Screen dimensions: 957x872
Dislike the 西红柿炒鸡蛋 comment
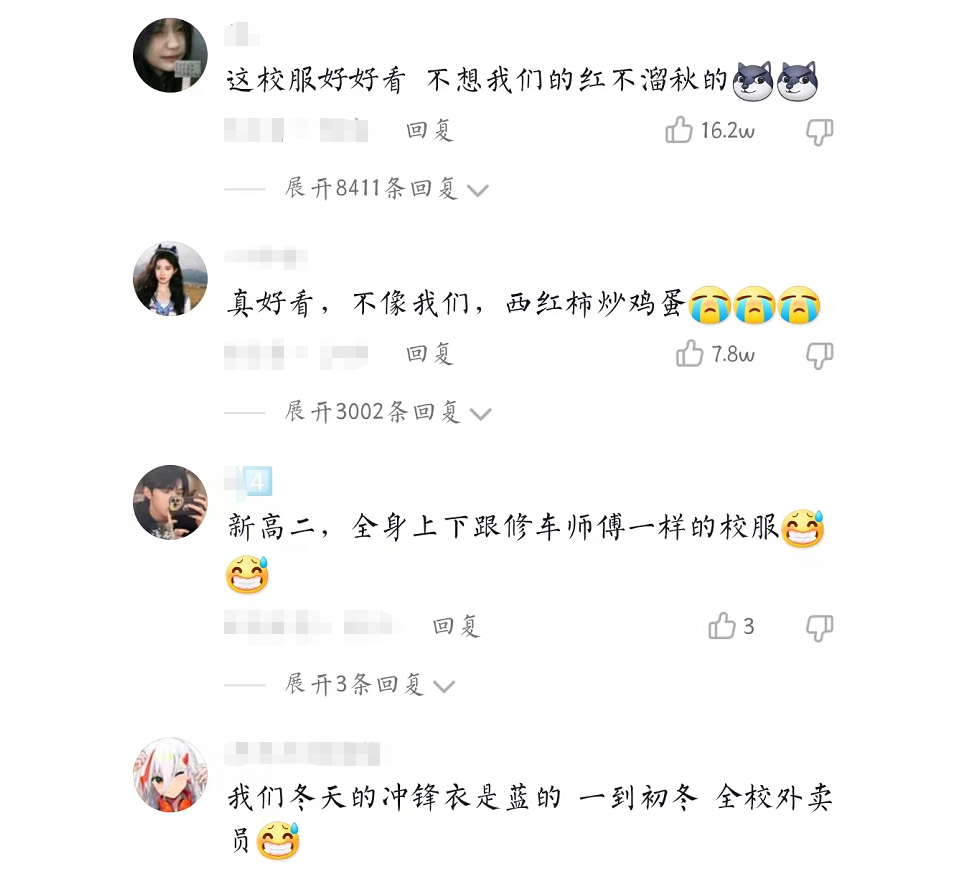point(820,355)
